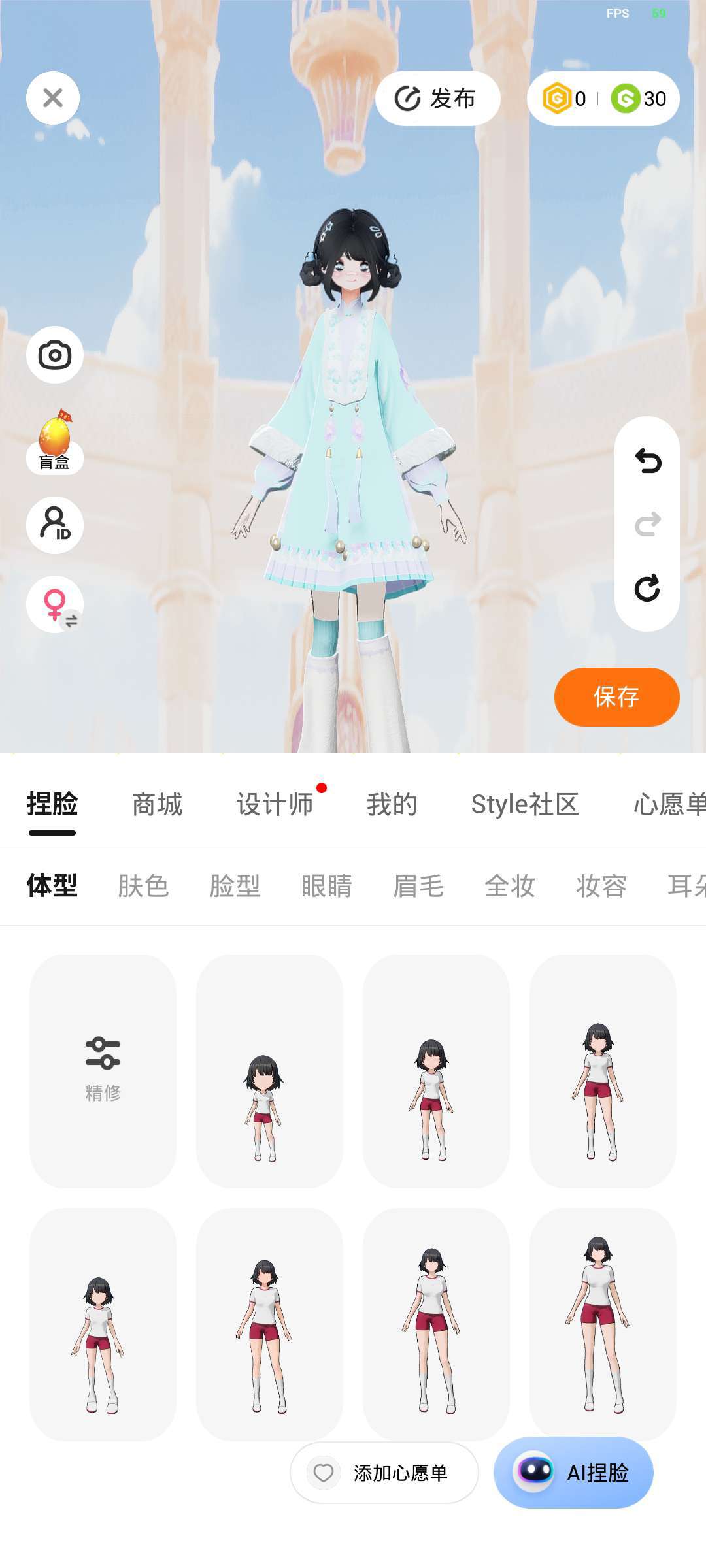Tap 添加心愿单 to add to wishlist
706x1568 pixels.
(384, 1473)
